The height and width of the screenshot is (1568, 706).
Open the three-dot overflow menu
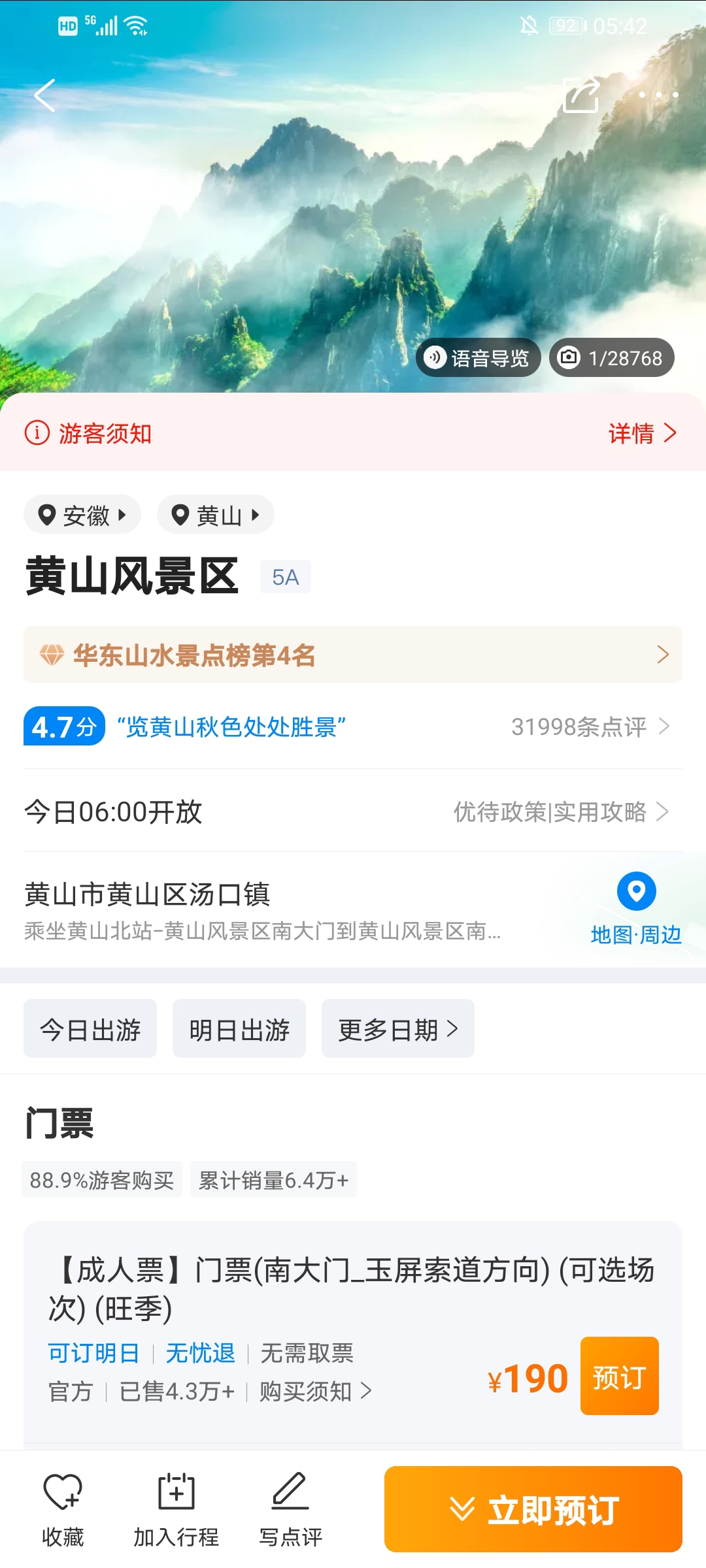(x=658, y=95)
